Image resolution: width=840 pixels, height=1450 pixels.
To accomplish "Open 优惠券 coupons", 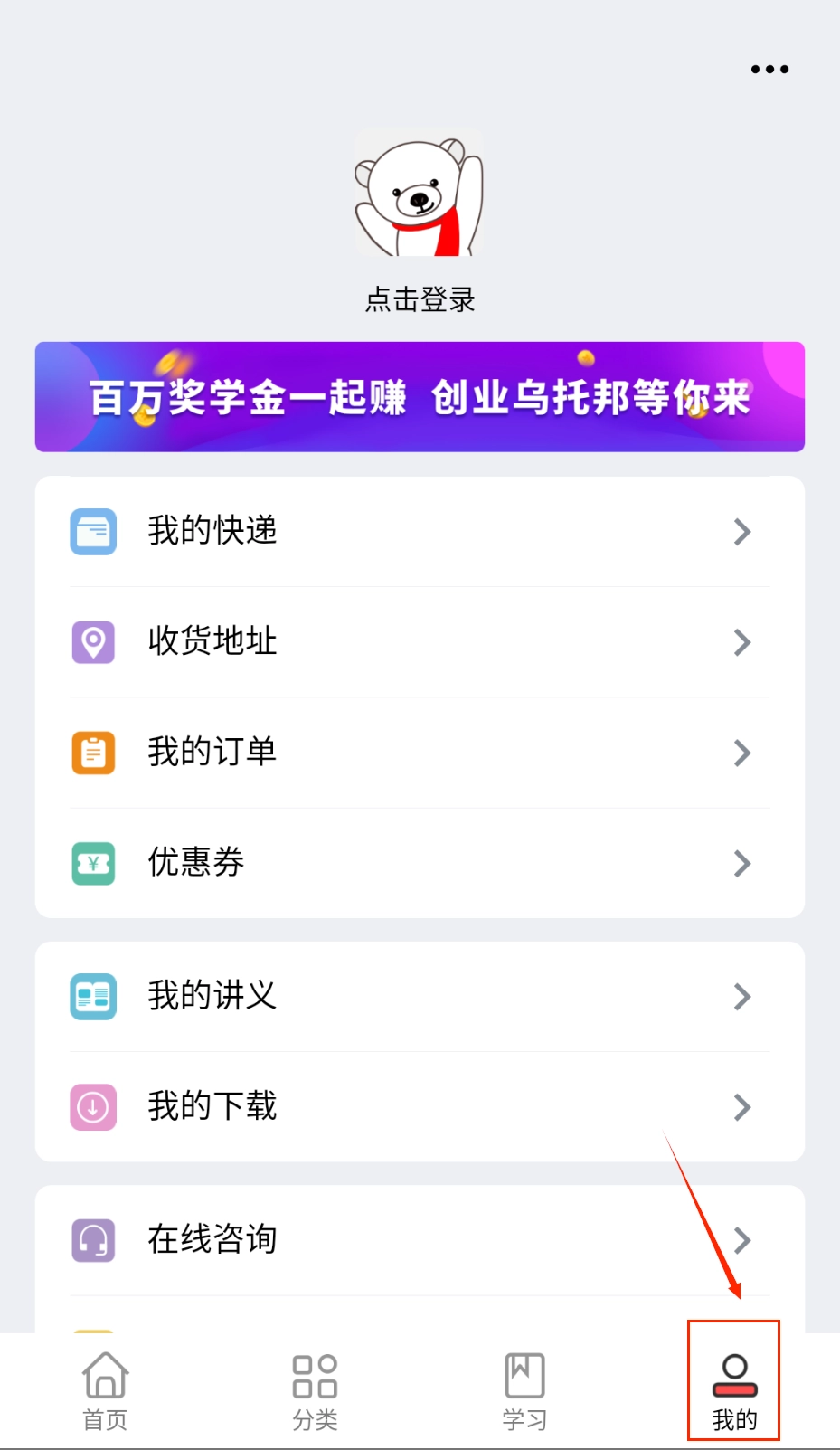I will pyautogui.click(x=420, y=862).
